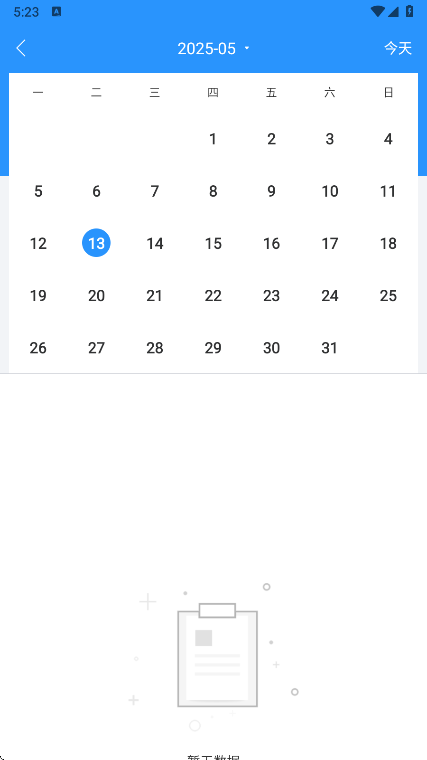This screenshot has height=760, width=427.
Task: Select May 4 on the calendar
Action: click(388, 140)
